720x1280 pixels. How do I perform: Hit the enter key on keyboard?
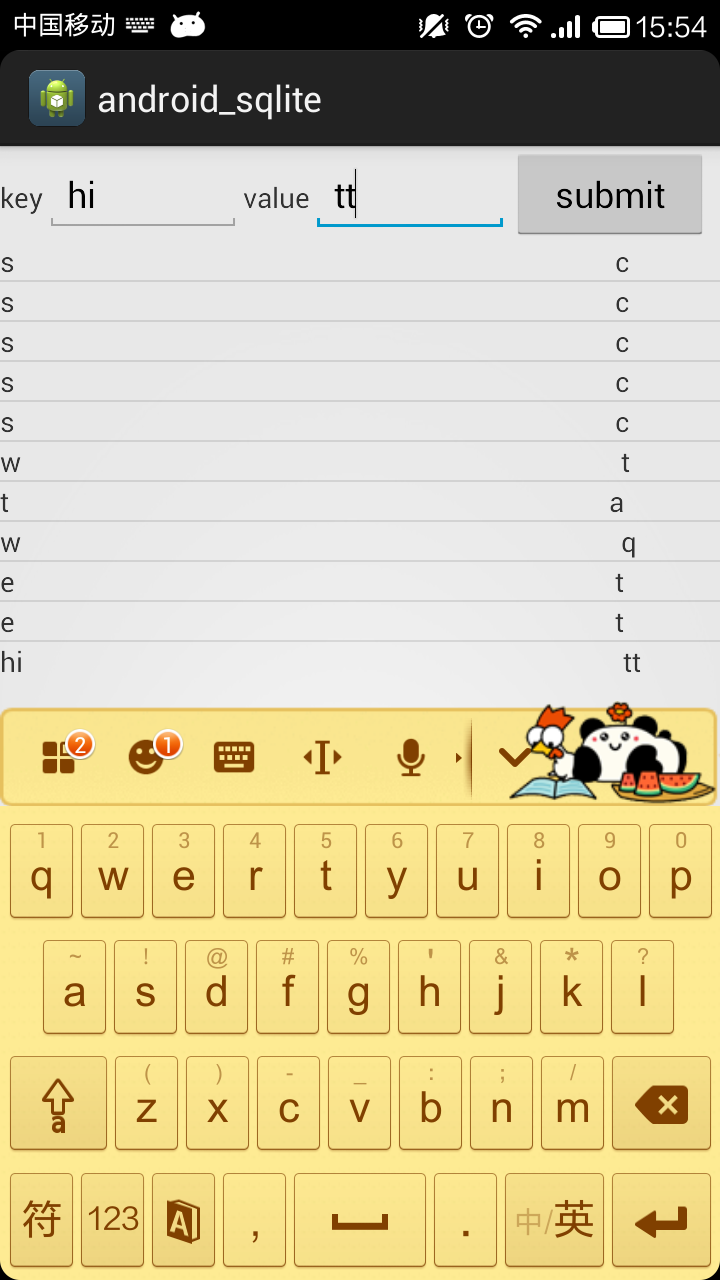[x=661, y=1220]
